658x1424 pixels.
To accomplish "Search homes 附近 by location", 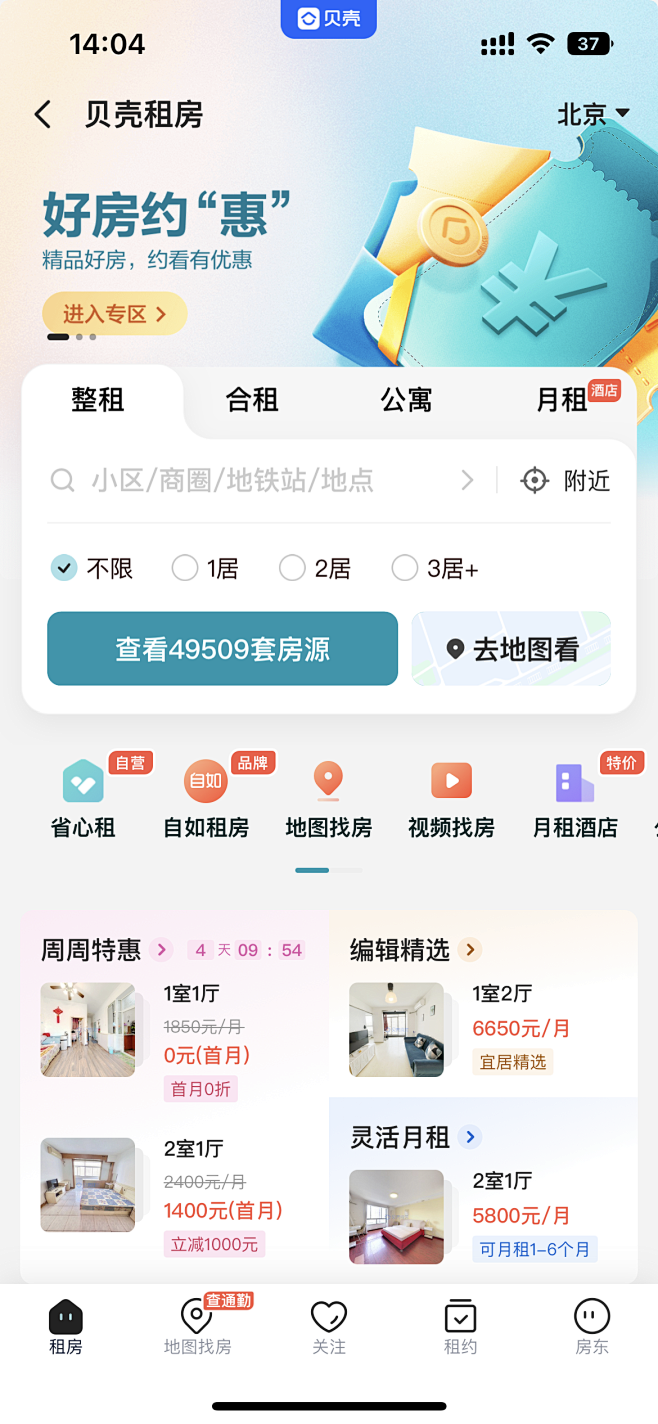I will click(x=566, y=481).
